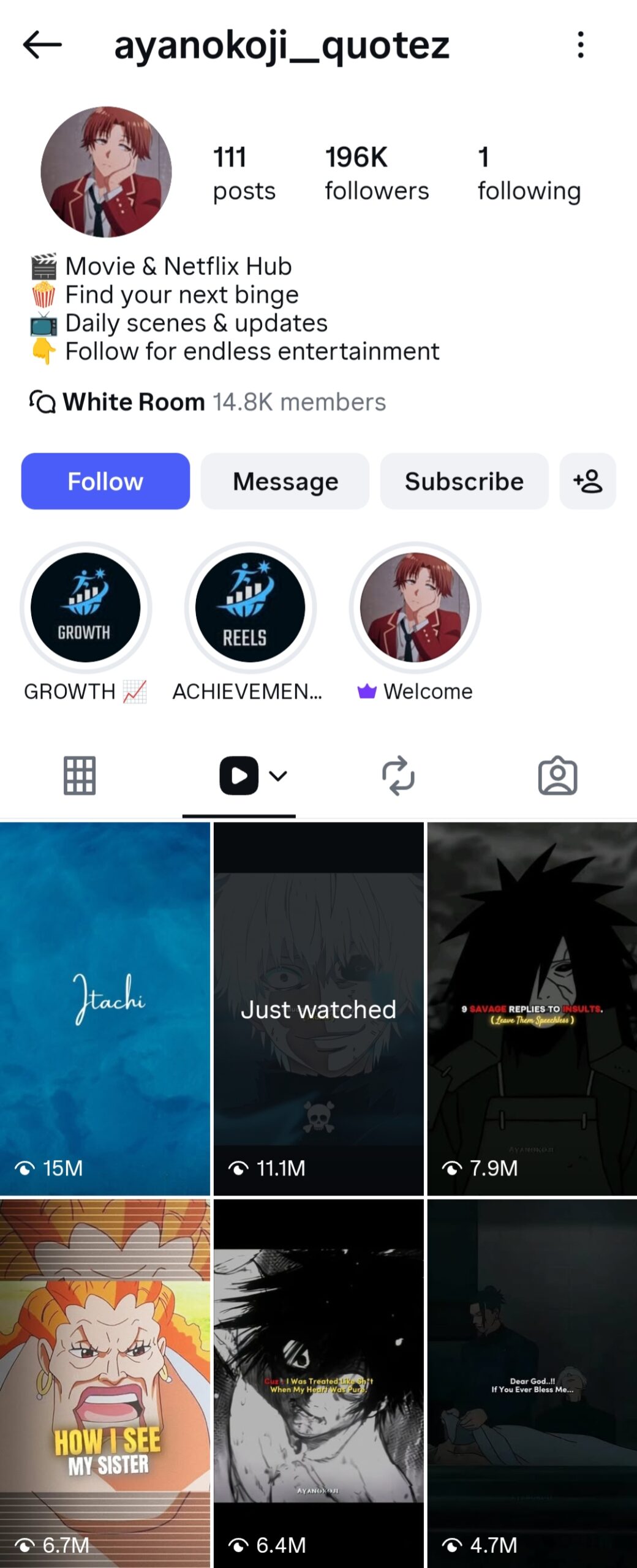Screen dimensions: 637x1568
Task: Select the reels tab
Action: (239, 776)
